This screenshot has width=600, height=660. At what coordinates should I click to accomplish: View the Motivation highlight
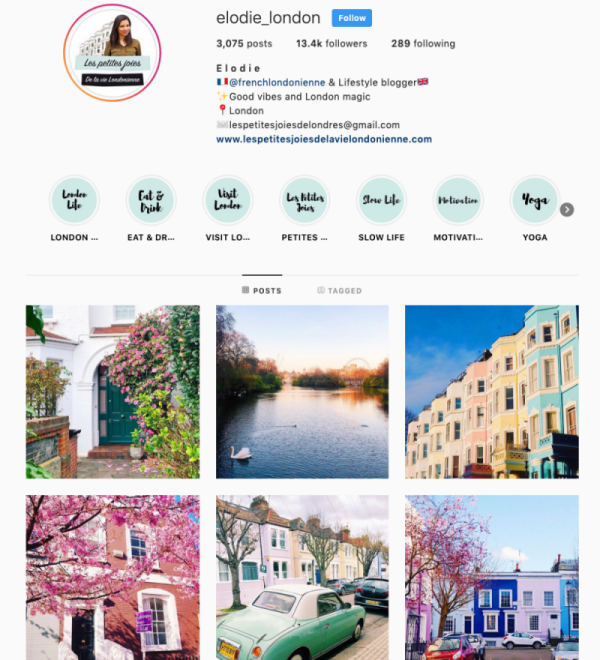click(458, 200)
